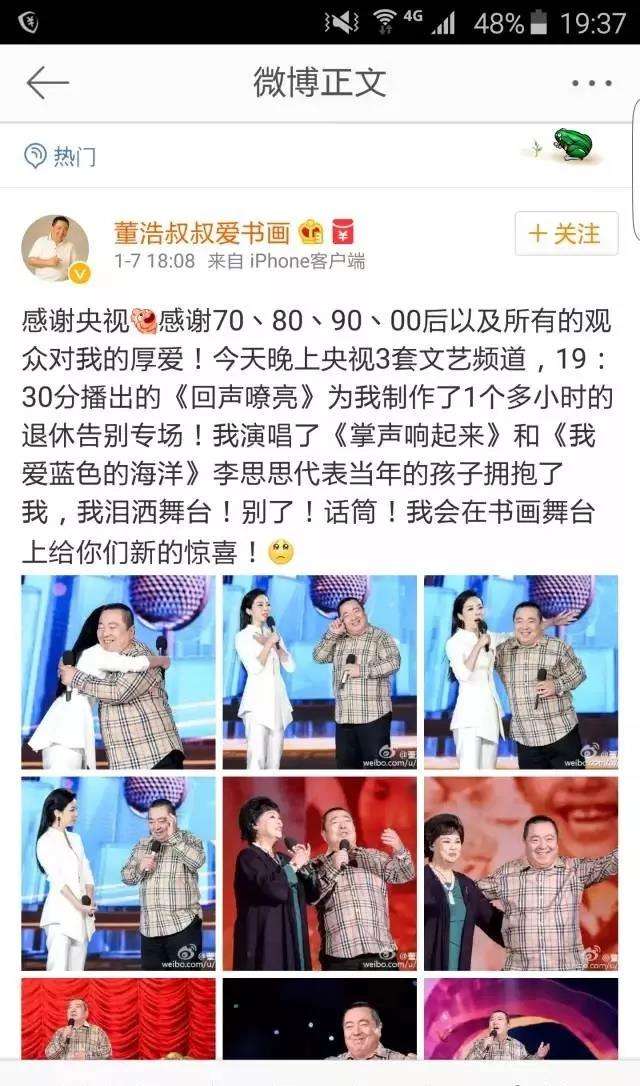Open 董浩叔叔爱书画's profile picture
The height and width of the screenshot is (1086, 640).
tap(55, 248)
